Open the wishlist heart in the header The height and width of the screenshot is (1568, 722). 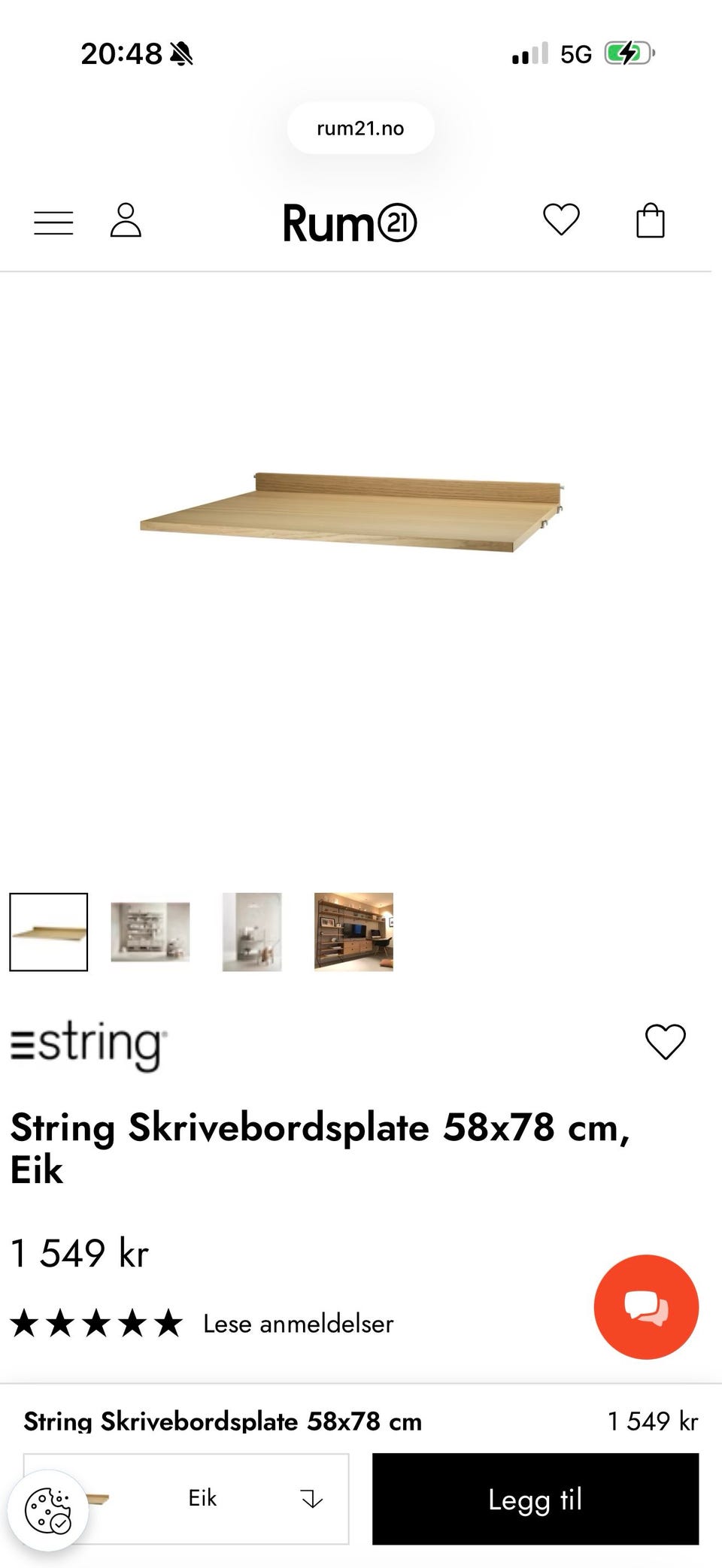click(561, 219)
